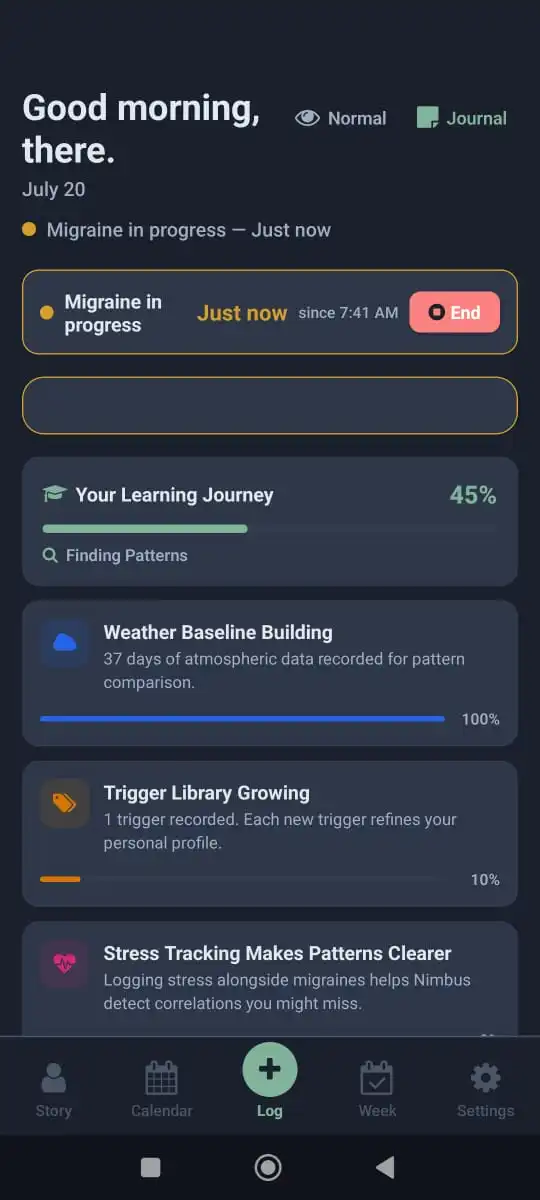The width and height of the screenshot is (540, 1200).
Task: Go to the system home screen
Action: (x=268, y=1167)
